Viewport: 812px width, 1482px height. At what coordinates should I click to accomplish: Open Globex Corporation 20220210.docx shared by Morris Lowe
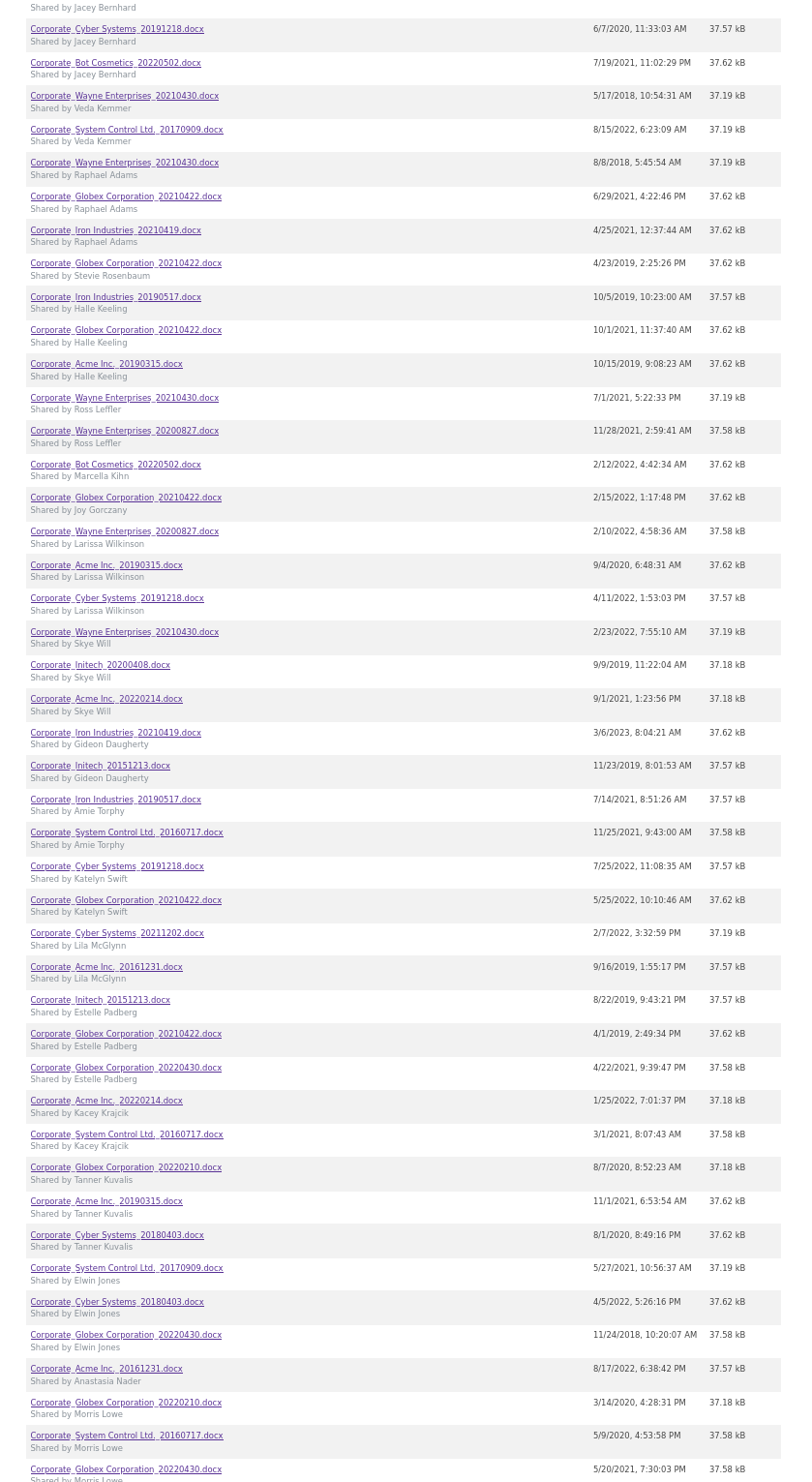point(125,1403)
